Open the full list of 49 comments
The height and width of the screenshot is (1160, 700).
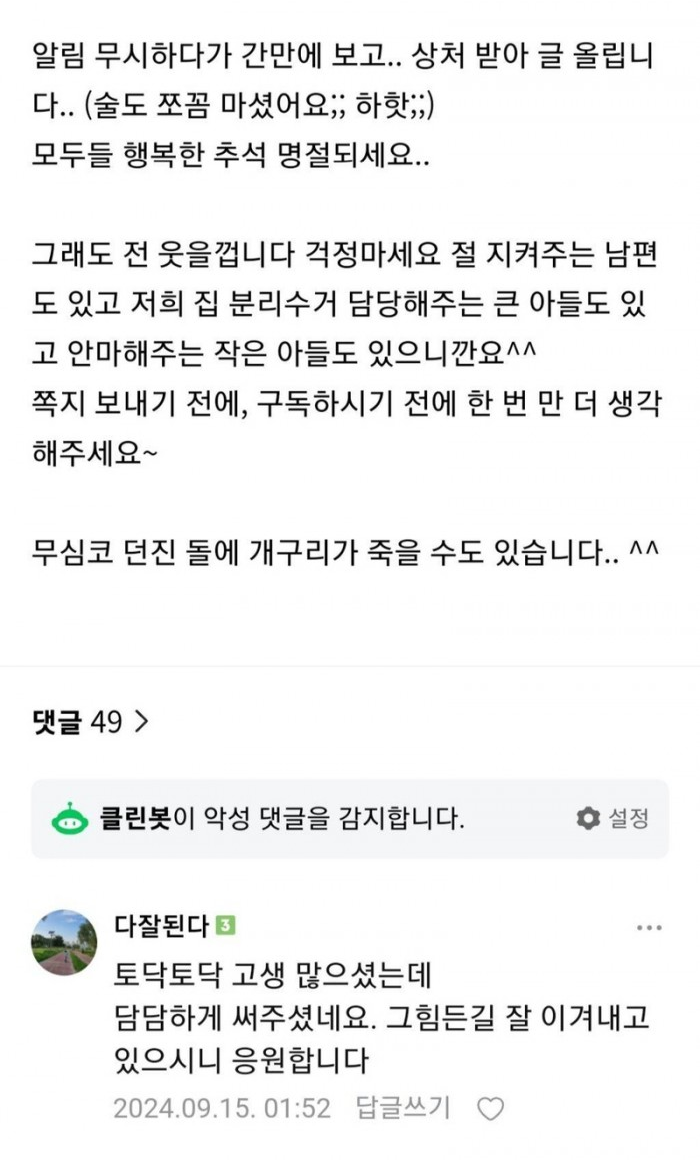(90, 722)
